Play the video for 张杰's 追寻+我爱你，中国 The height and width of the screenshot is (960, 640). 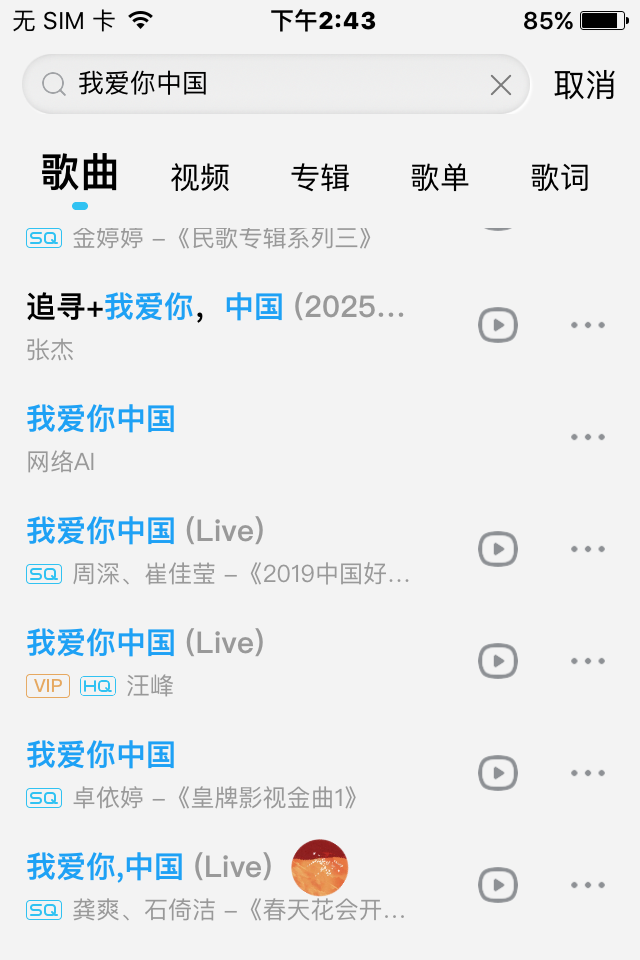[x=498, y=325]
